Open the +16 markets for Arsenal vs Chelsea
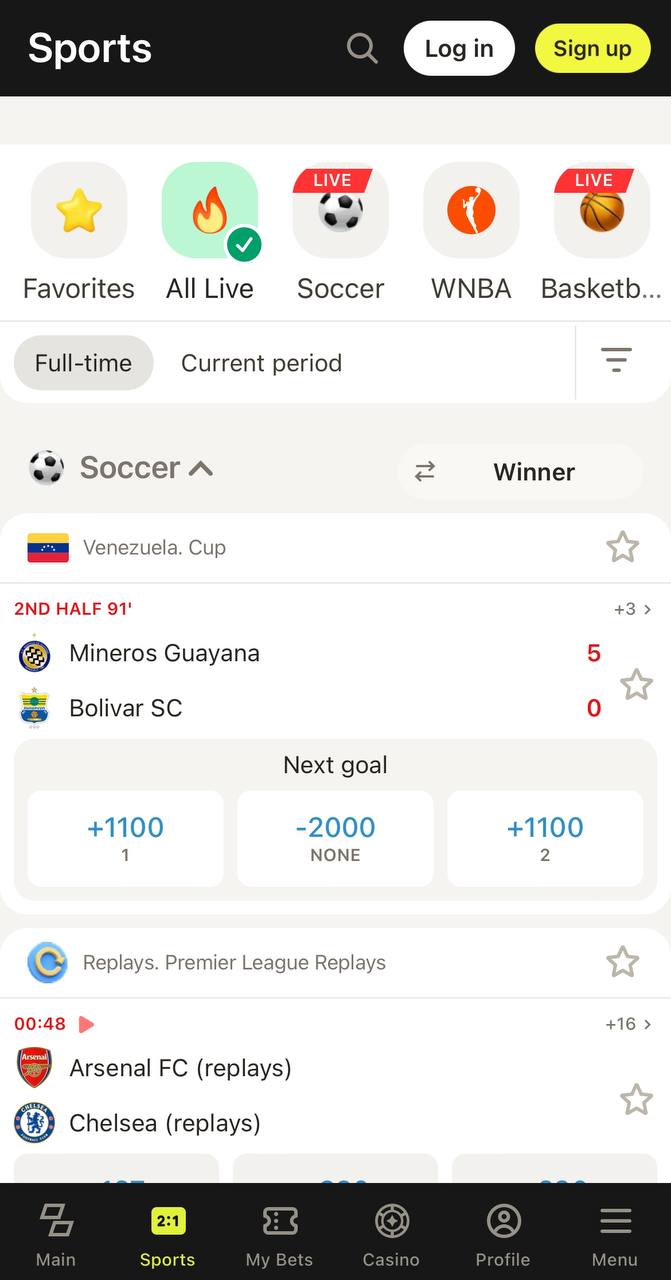This screenshot has width=671, height=1280. tap(629, 1024)
